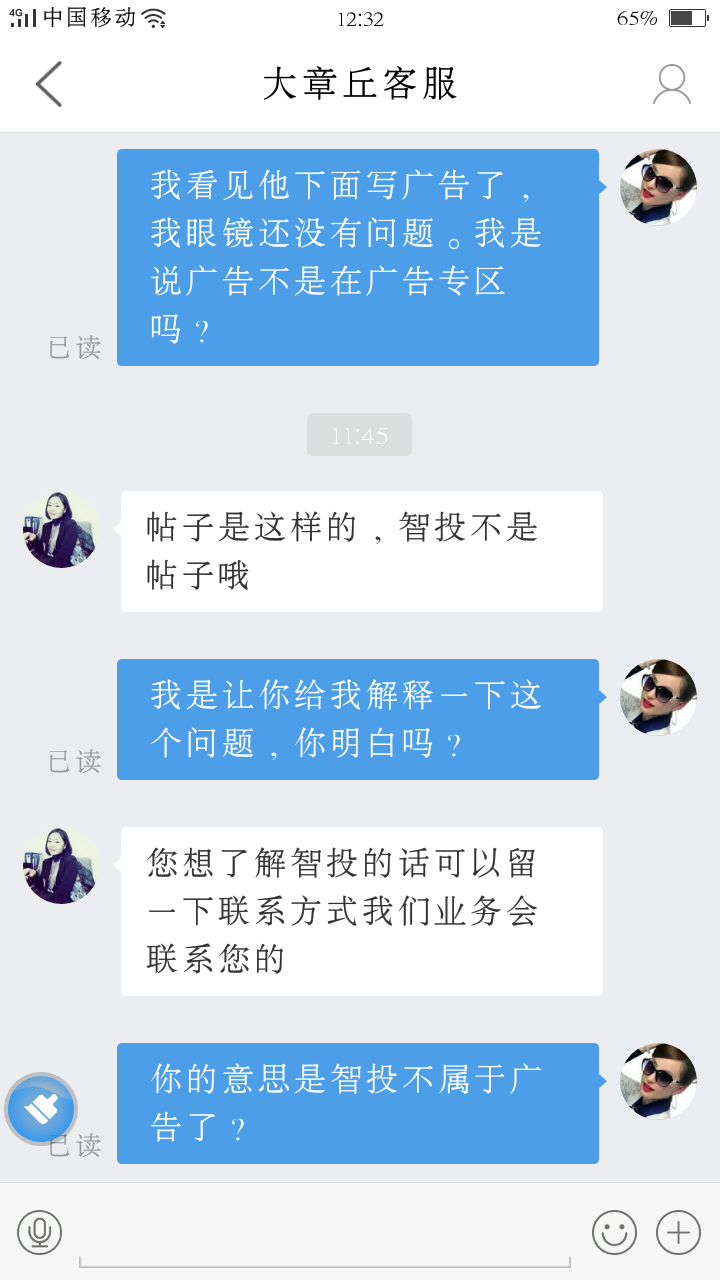Open the emoji picker
The image size is (720, 1280).
614,1232
